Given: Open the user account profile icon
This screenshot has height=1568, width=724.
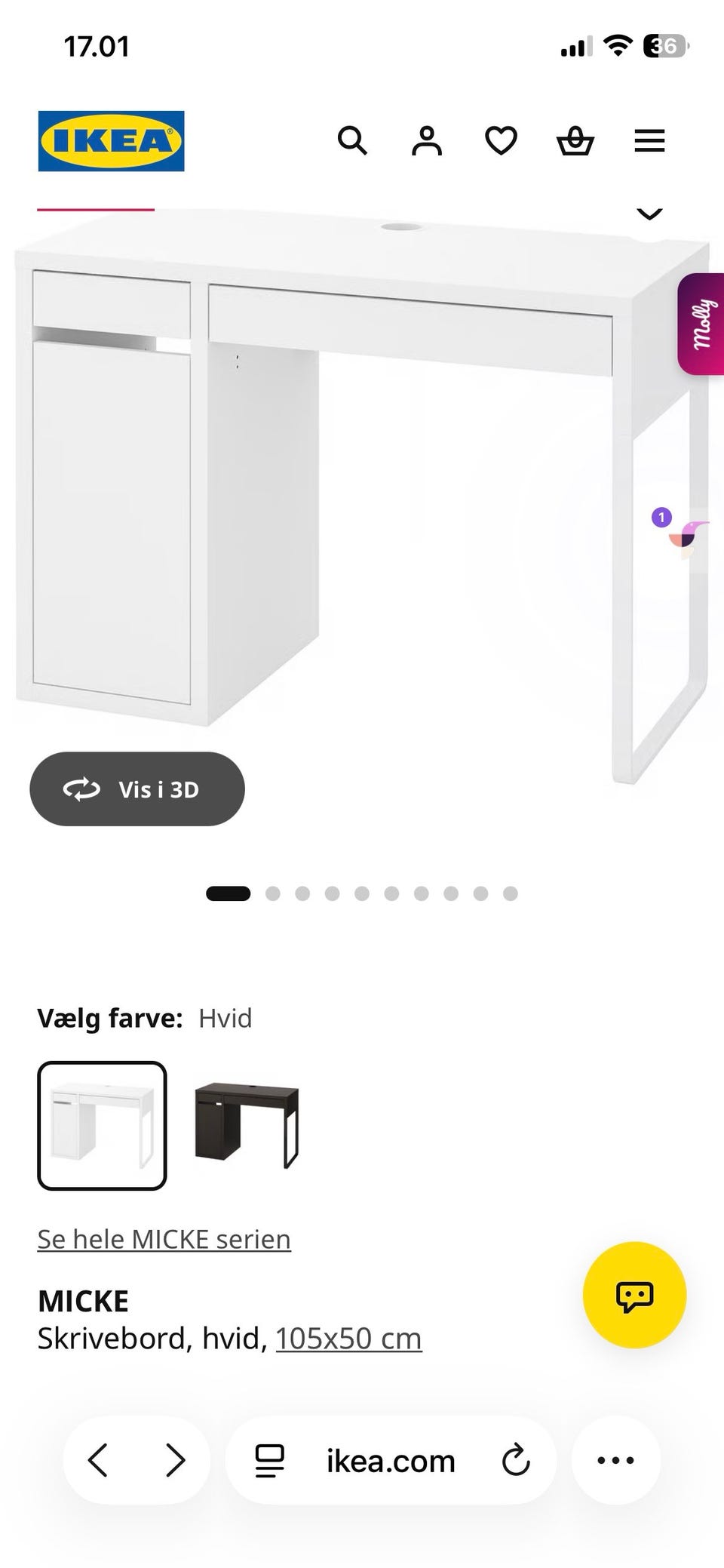Looking at the screenshot, I should click(426, 141).
